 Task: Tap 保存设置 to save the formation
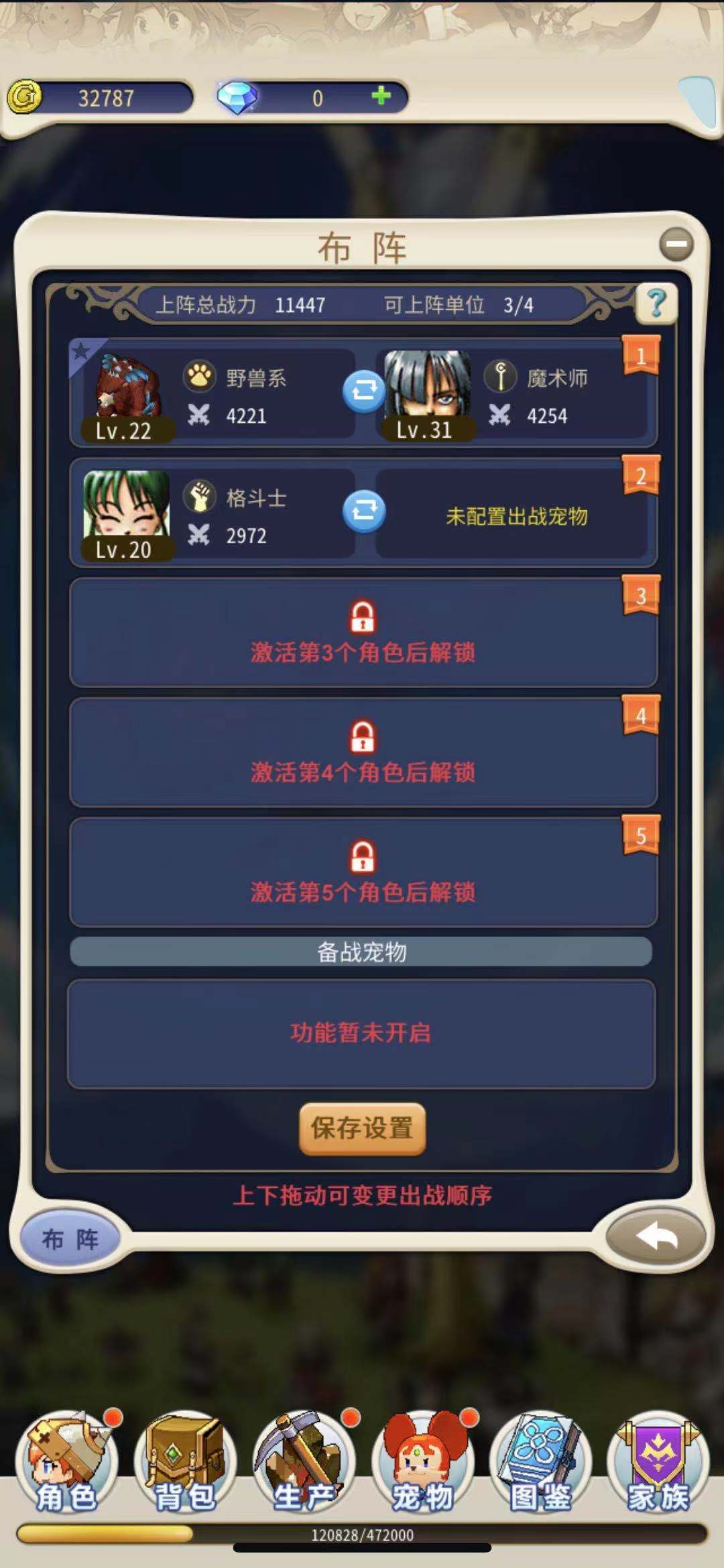(x=362, y=1128)
